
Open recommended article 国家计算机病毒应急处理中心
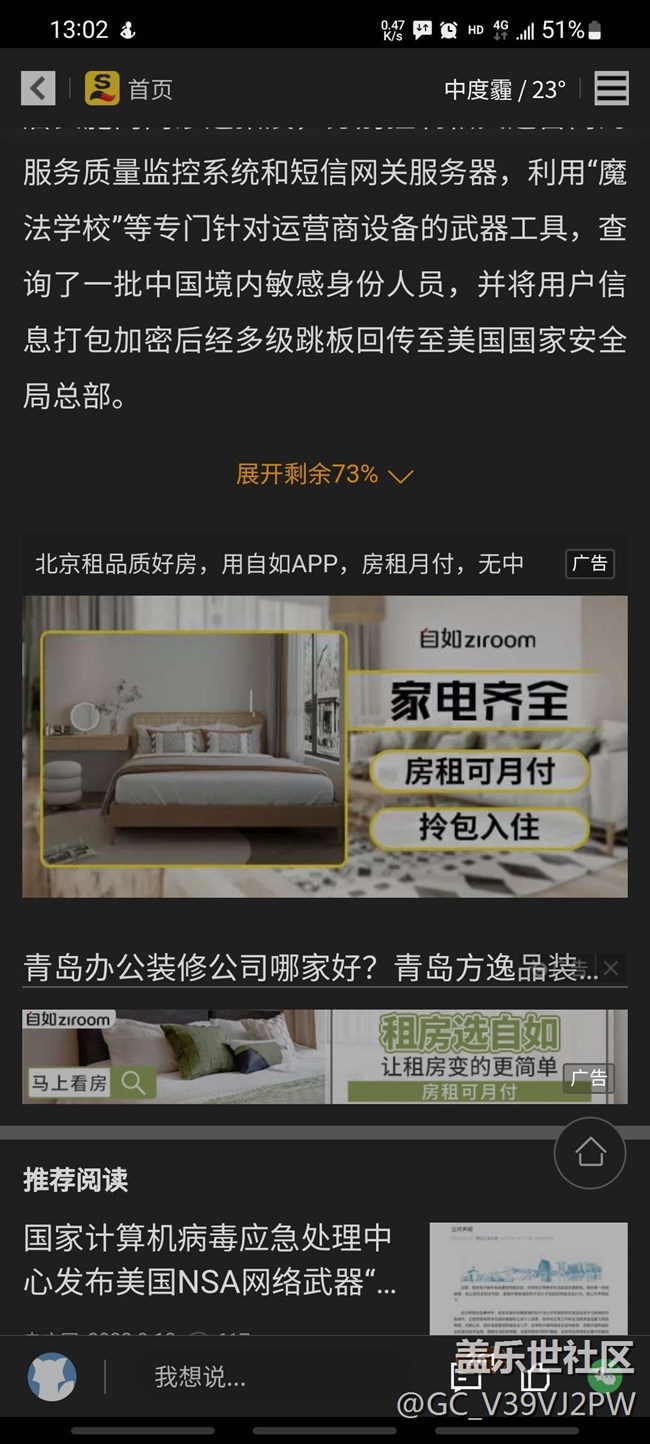[210, 1259]
